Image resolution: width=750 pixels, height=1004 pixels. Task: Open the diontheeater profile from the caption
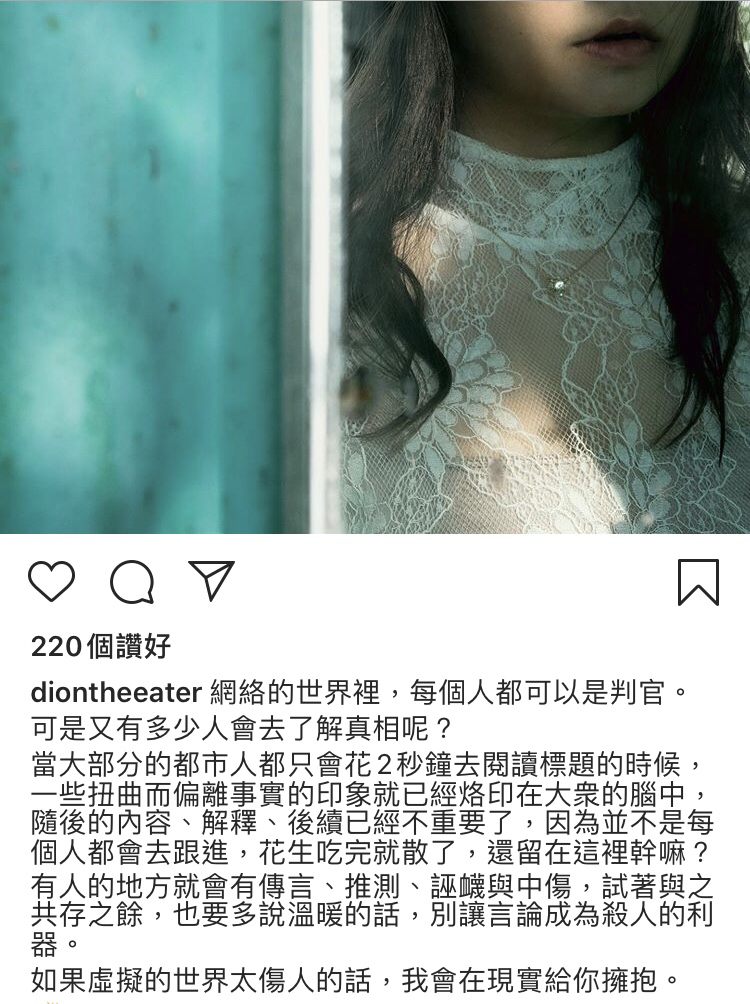click(x=117, y=693)
